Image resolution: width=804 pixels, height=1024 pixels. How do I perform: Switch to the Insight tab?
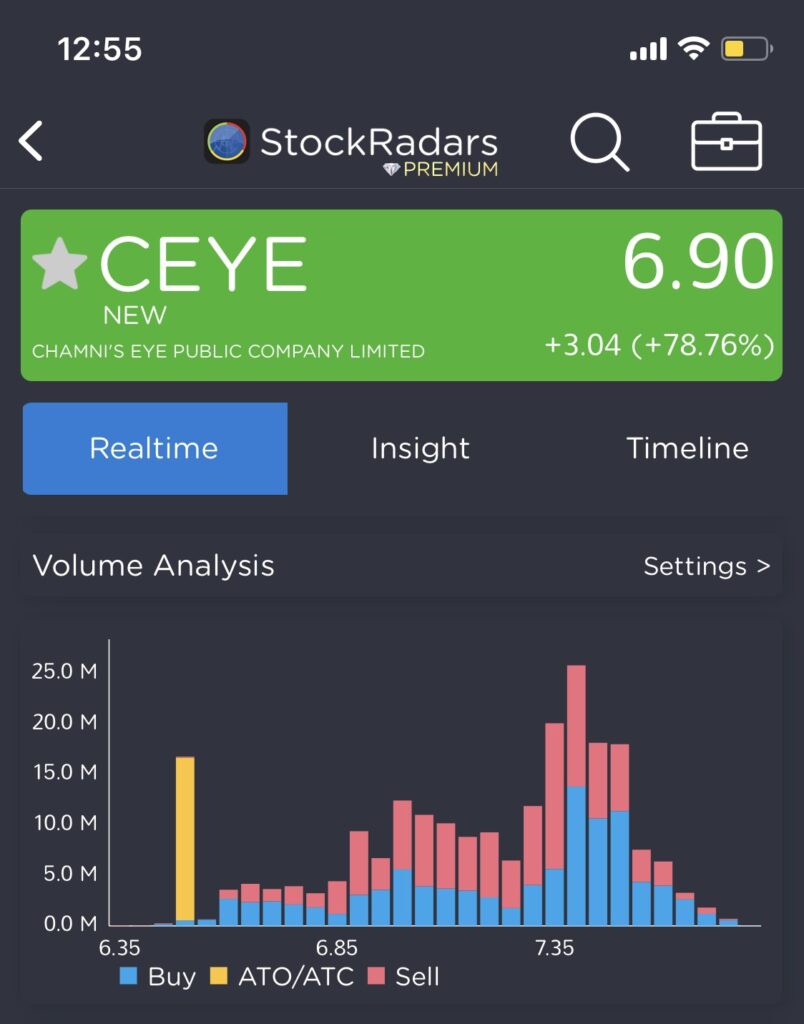420,448
